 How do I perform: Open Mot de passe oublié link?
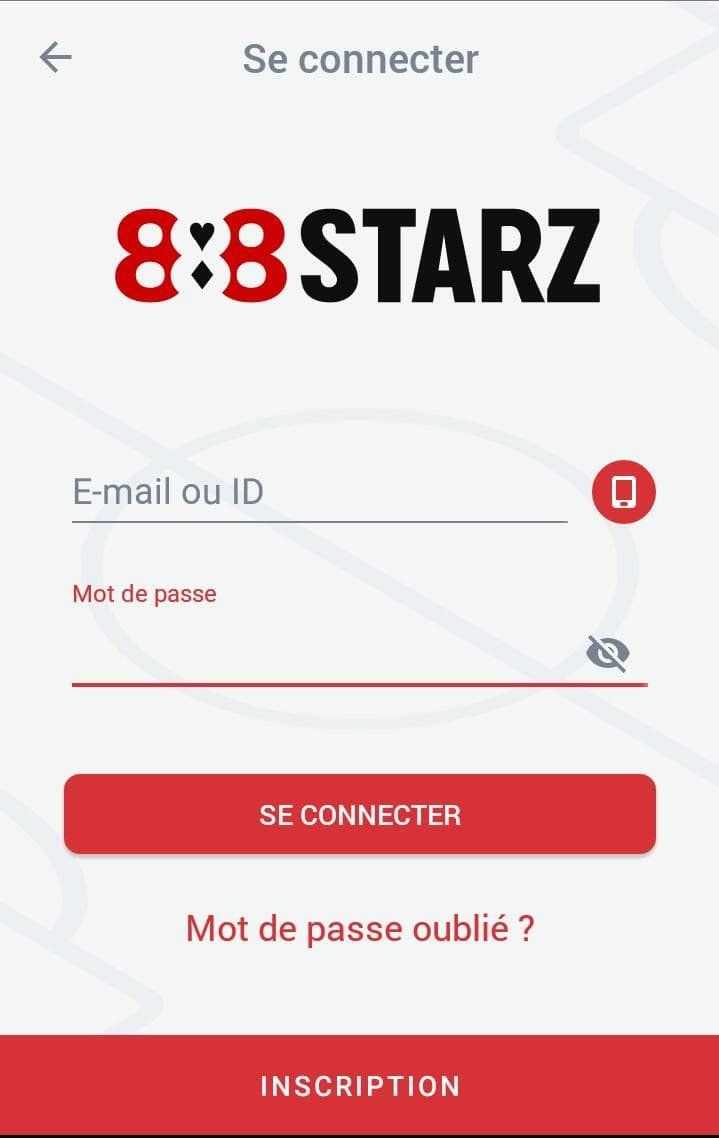coord(359,929)
